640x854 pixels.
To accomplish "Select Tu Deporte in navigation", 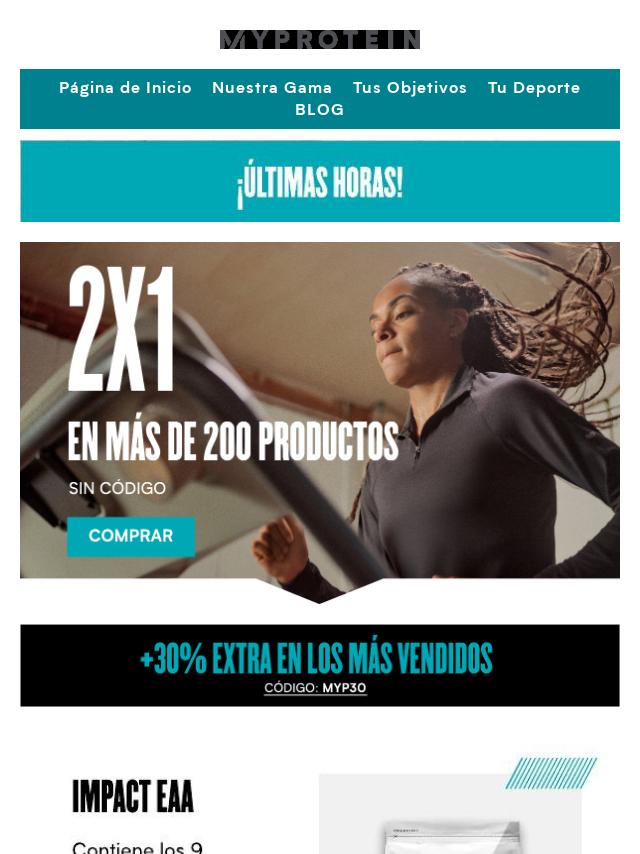I will (x=534, y=88).
